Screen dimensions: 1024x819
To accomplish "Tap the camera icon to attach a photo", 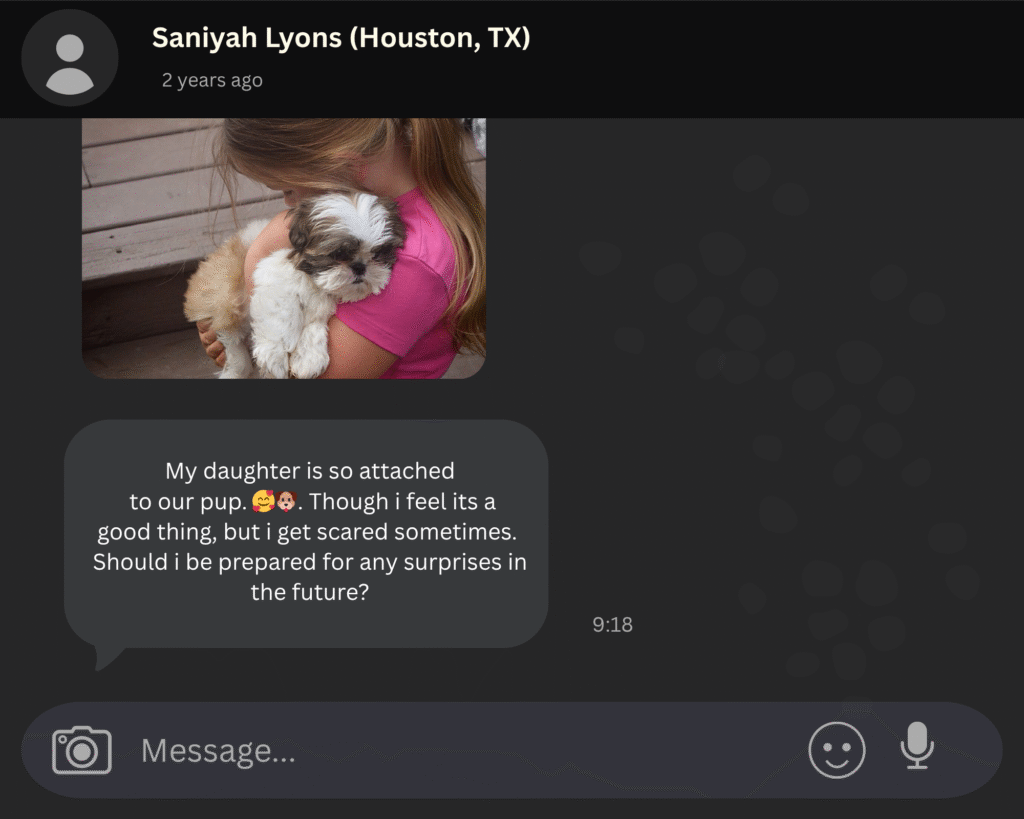I will [81, 750].
